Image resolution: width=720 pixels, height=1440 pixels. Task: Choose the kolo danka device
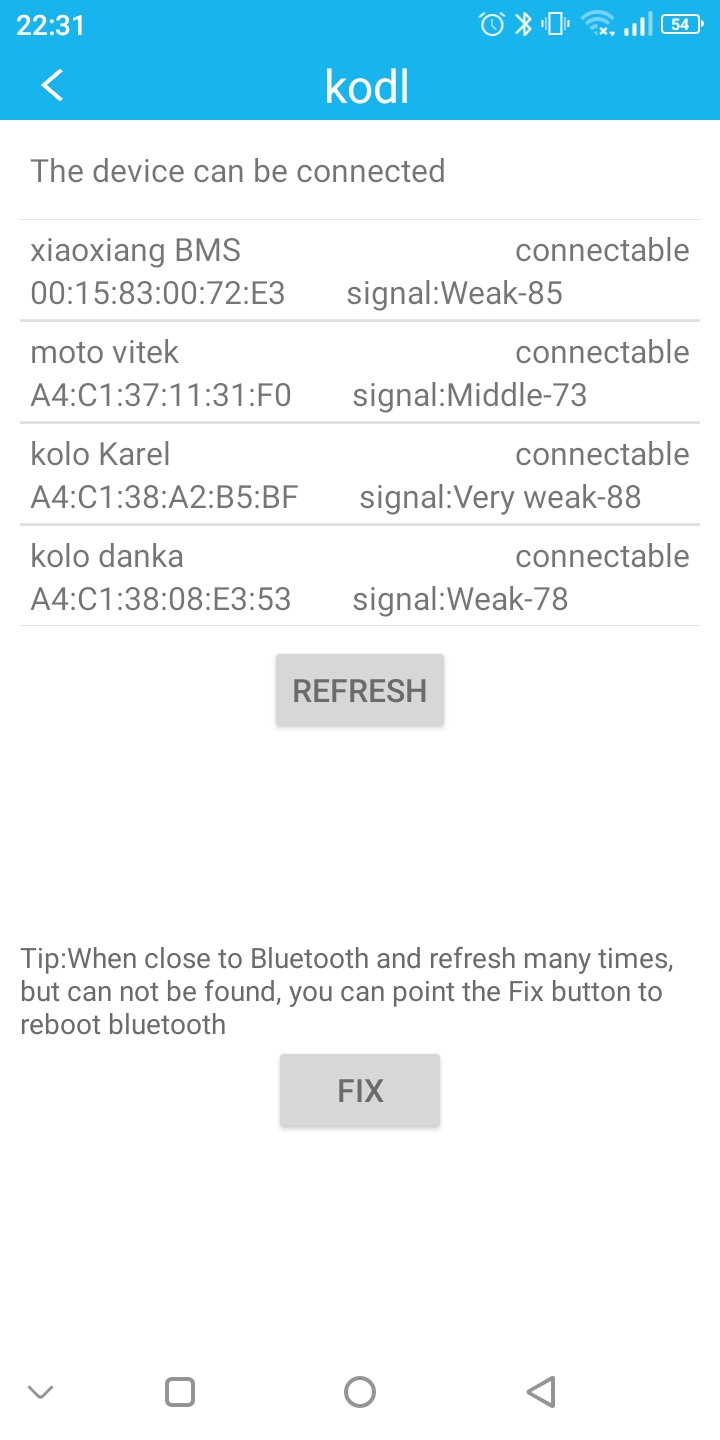tap(360, 577)
